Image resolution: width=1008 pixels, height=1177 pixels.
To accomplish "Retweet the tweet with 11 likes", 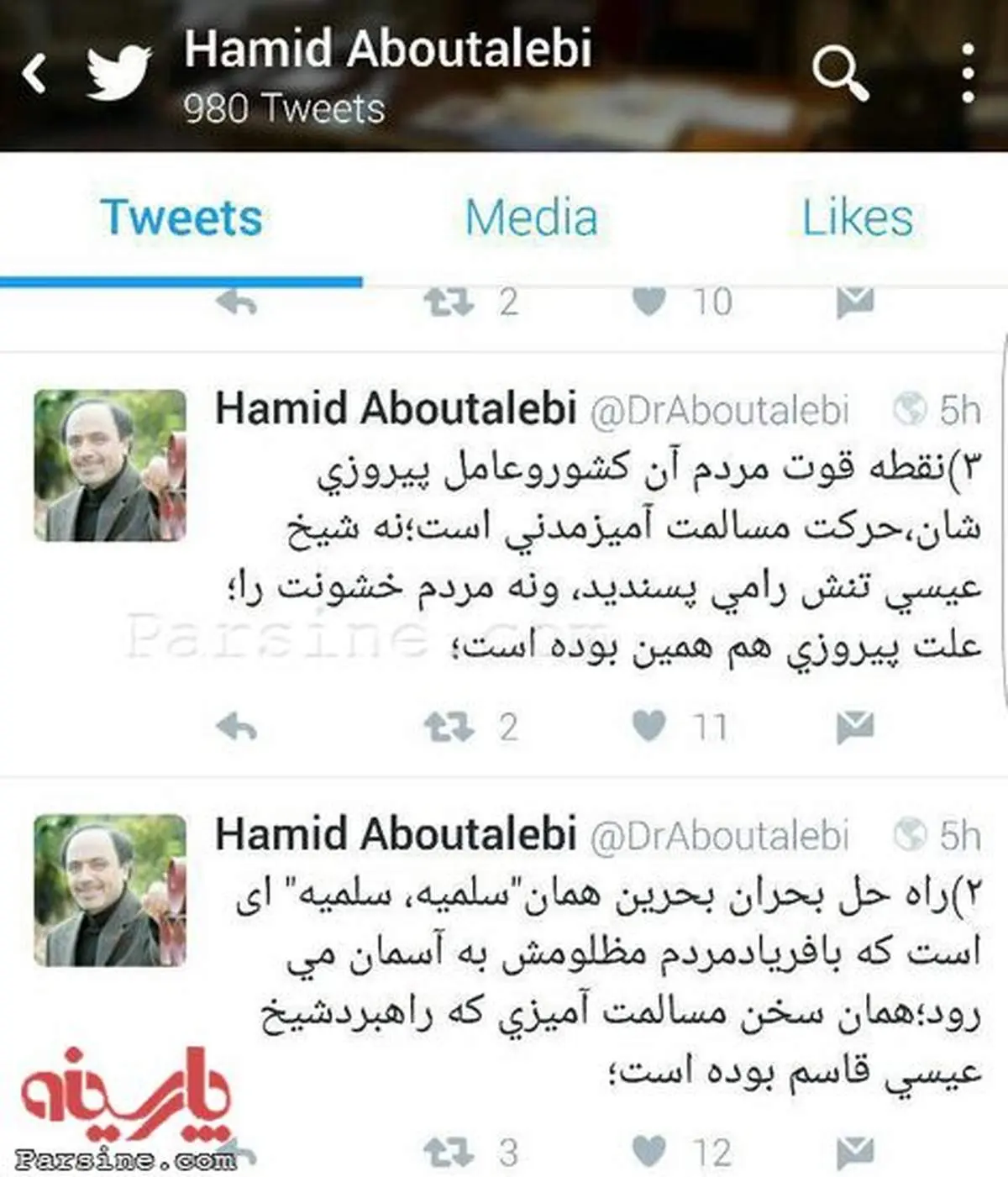I will click(x=449, y=727).
